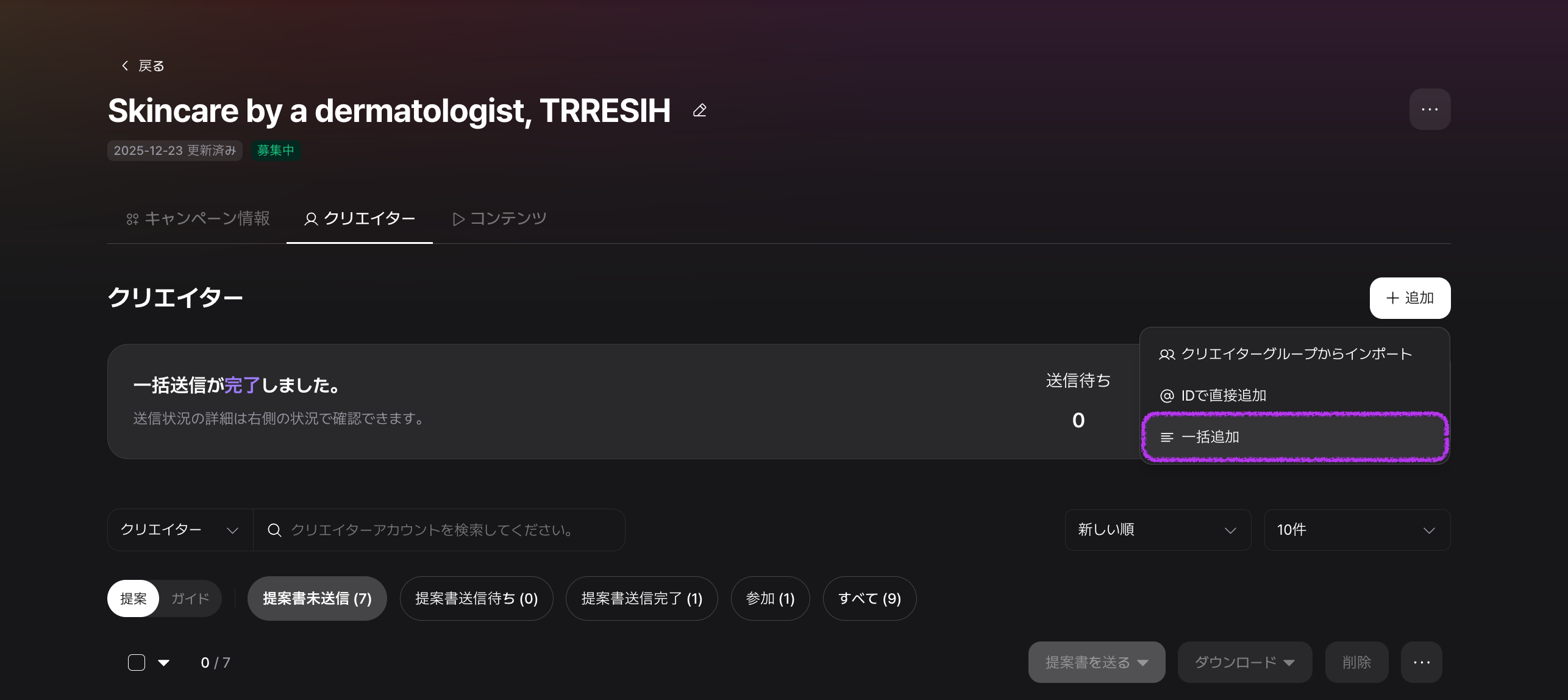
Task: Tick the select-all checkbox
Action: 137,663
